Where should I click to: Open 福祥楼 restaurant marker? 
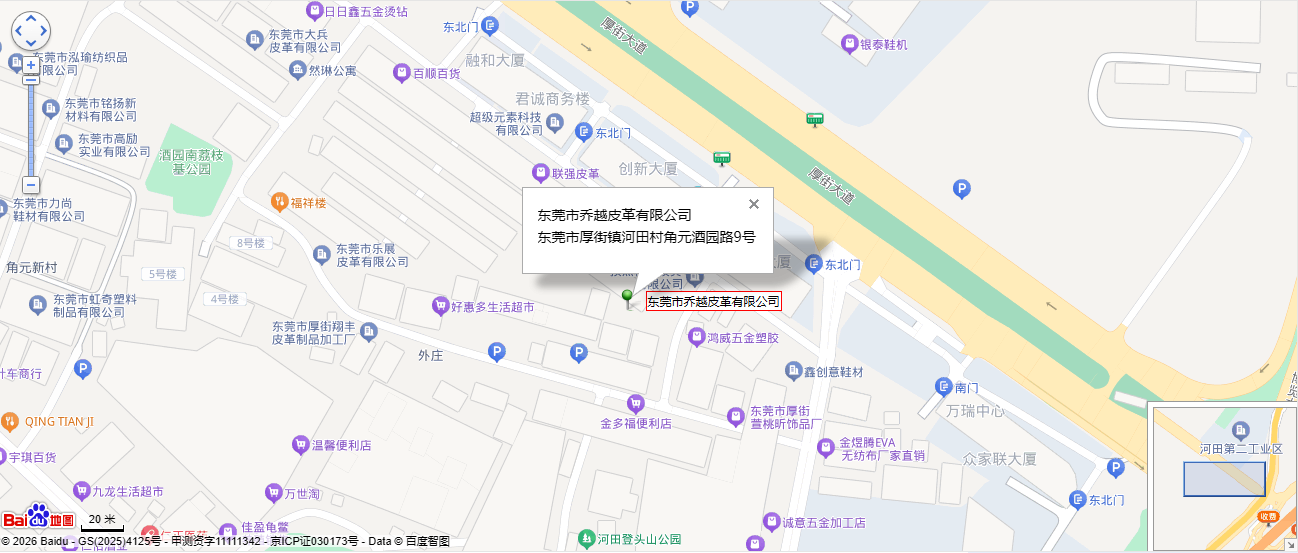pyautogui.click(x=280, y=202)
